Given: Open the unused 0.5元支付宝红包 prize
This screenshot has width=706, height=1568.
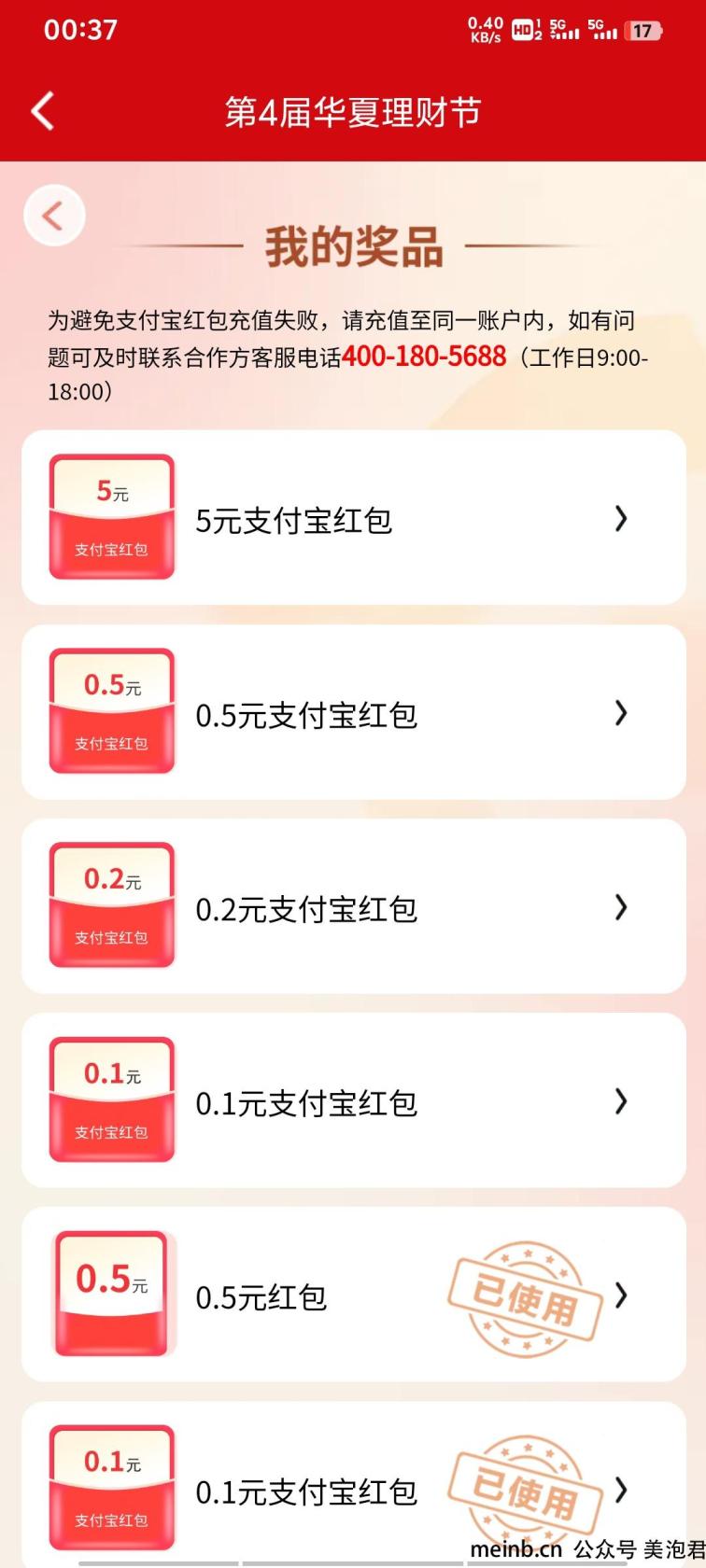Looking at the screenshot, I should (354, 712).
